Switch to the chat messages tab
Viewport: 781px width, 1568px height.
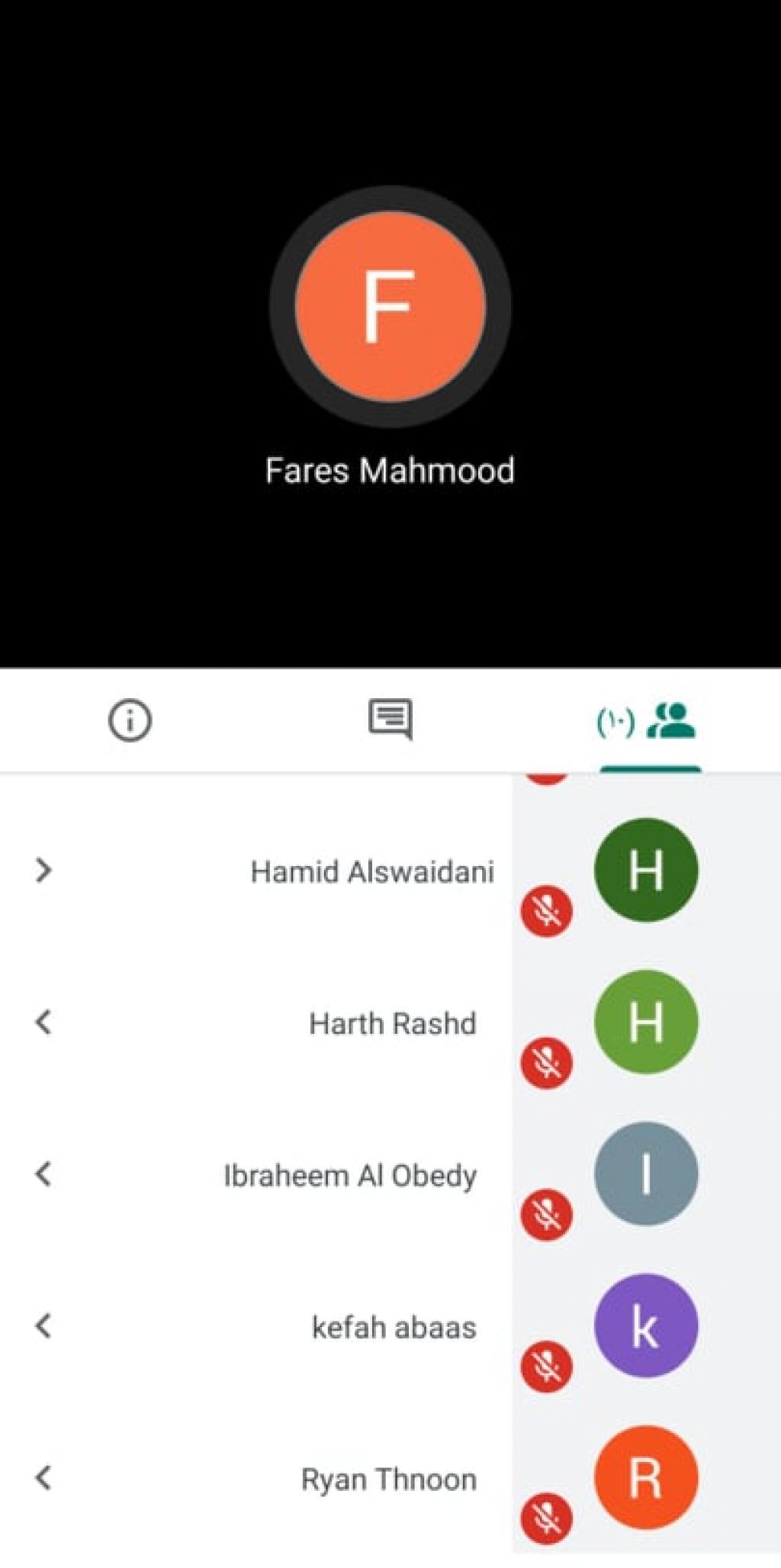390,720
